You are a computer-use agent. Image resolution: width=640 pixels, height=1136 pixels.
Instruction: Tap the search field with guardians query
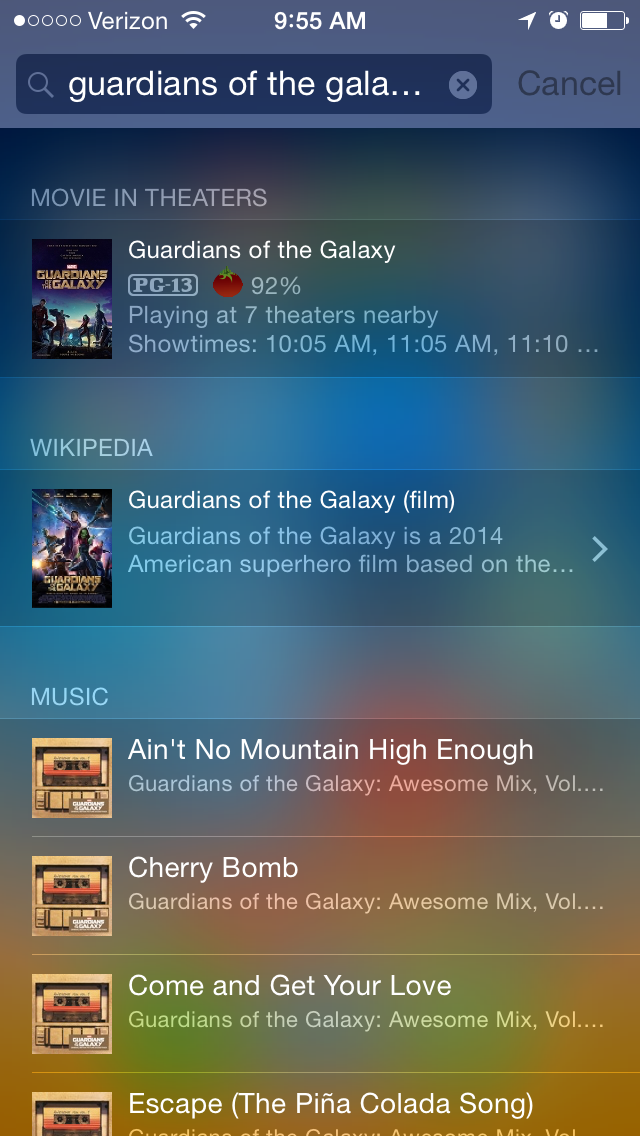pyautogui.click(x=245, y=85)
